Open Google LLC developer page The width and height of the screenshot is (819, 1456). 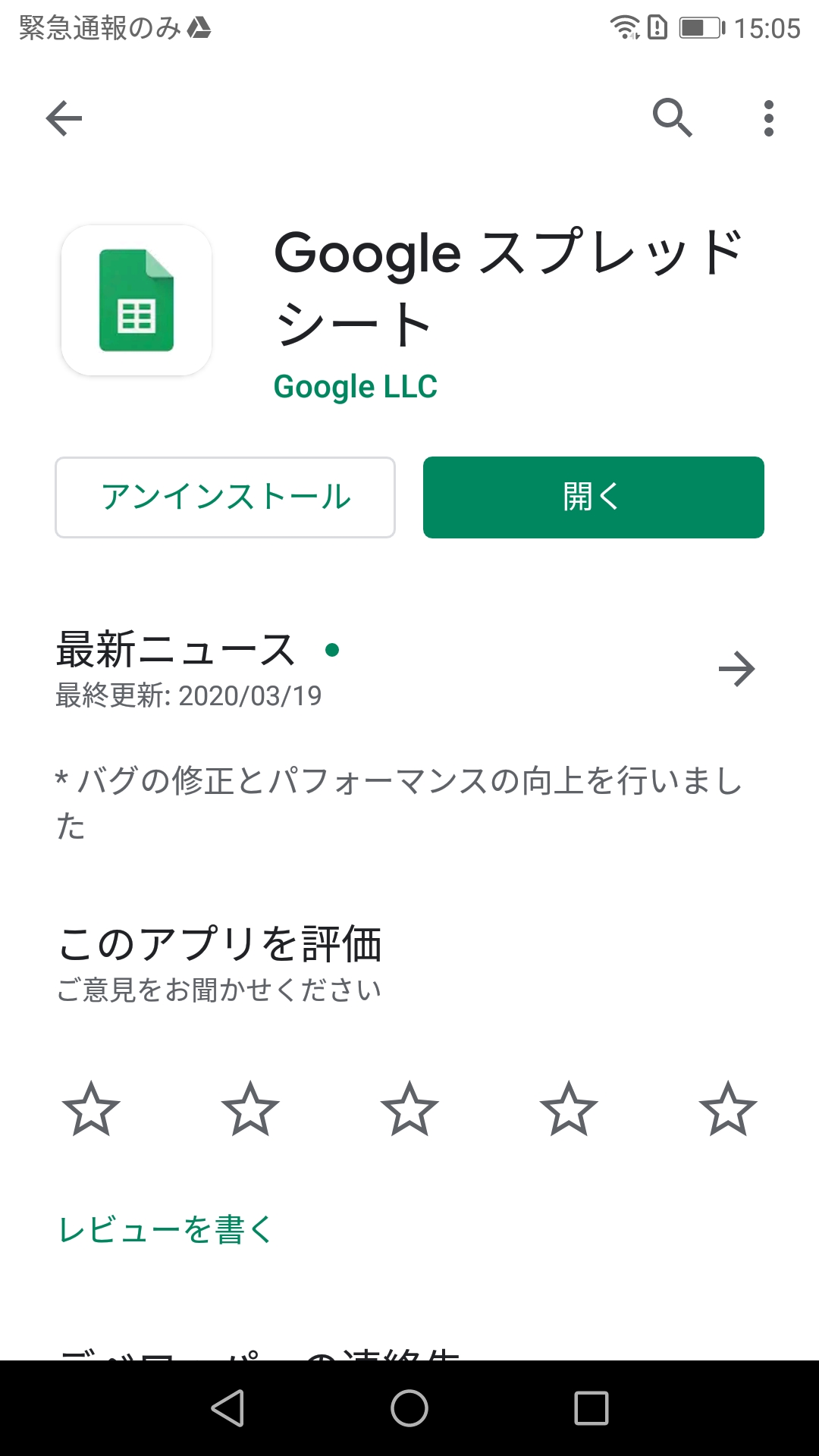tap(355, 387)
